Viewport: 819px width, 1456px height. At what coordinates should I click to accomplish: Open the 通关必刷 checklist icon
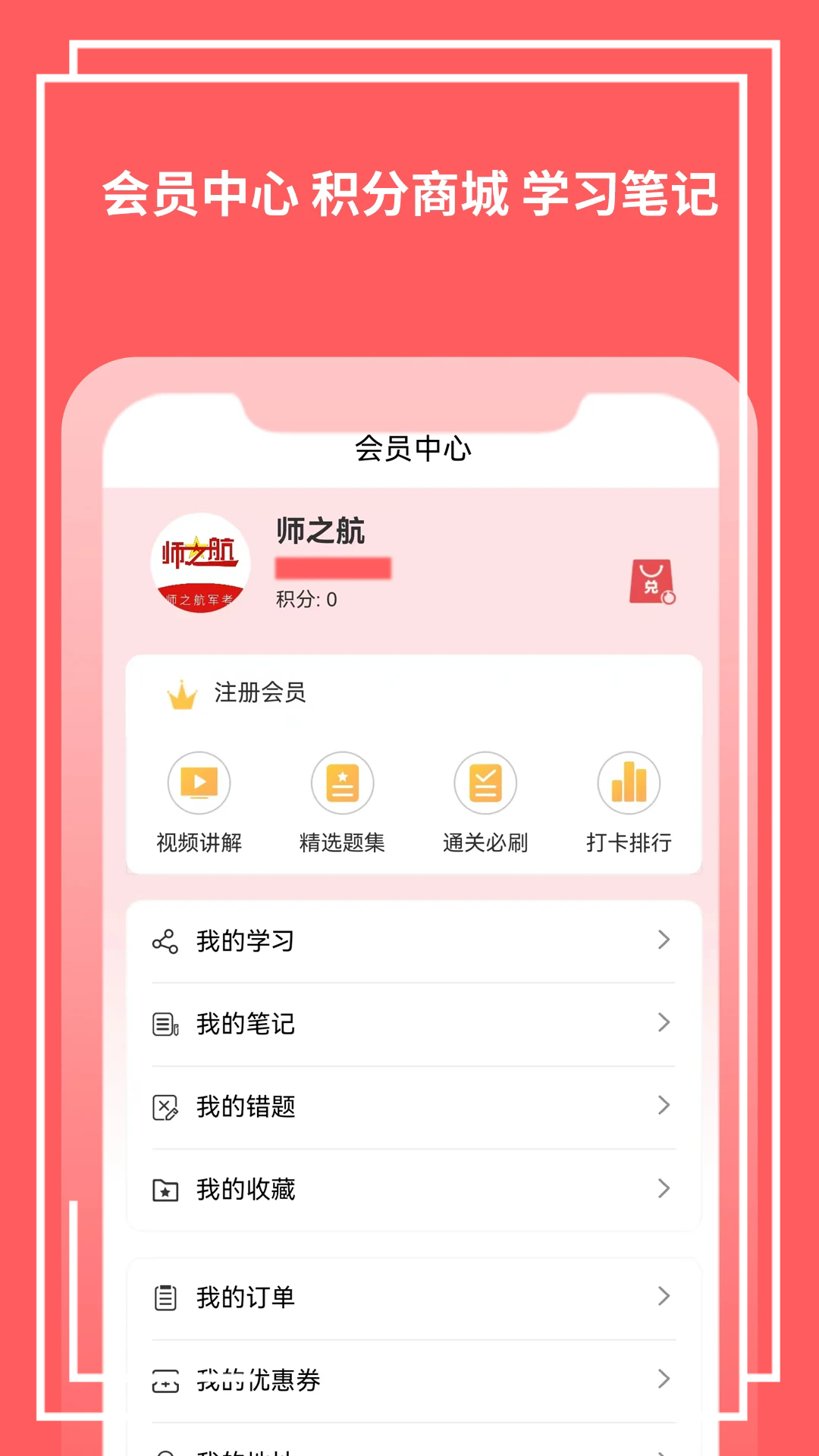(x=486, y=783)
